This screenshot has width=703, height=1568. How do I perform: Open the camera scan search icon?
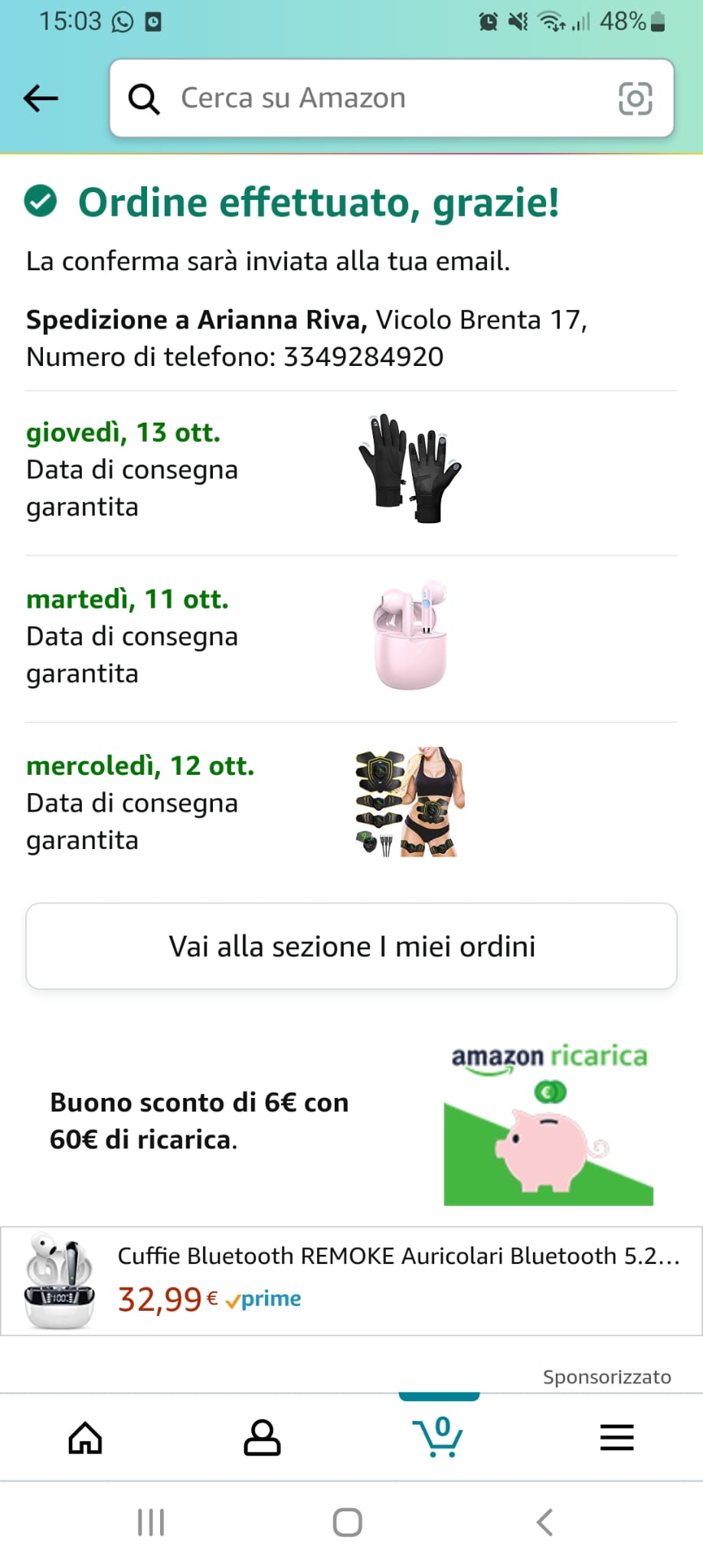click(x=635, y=99)
